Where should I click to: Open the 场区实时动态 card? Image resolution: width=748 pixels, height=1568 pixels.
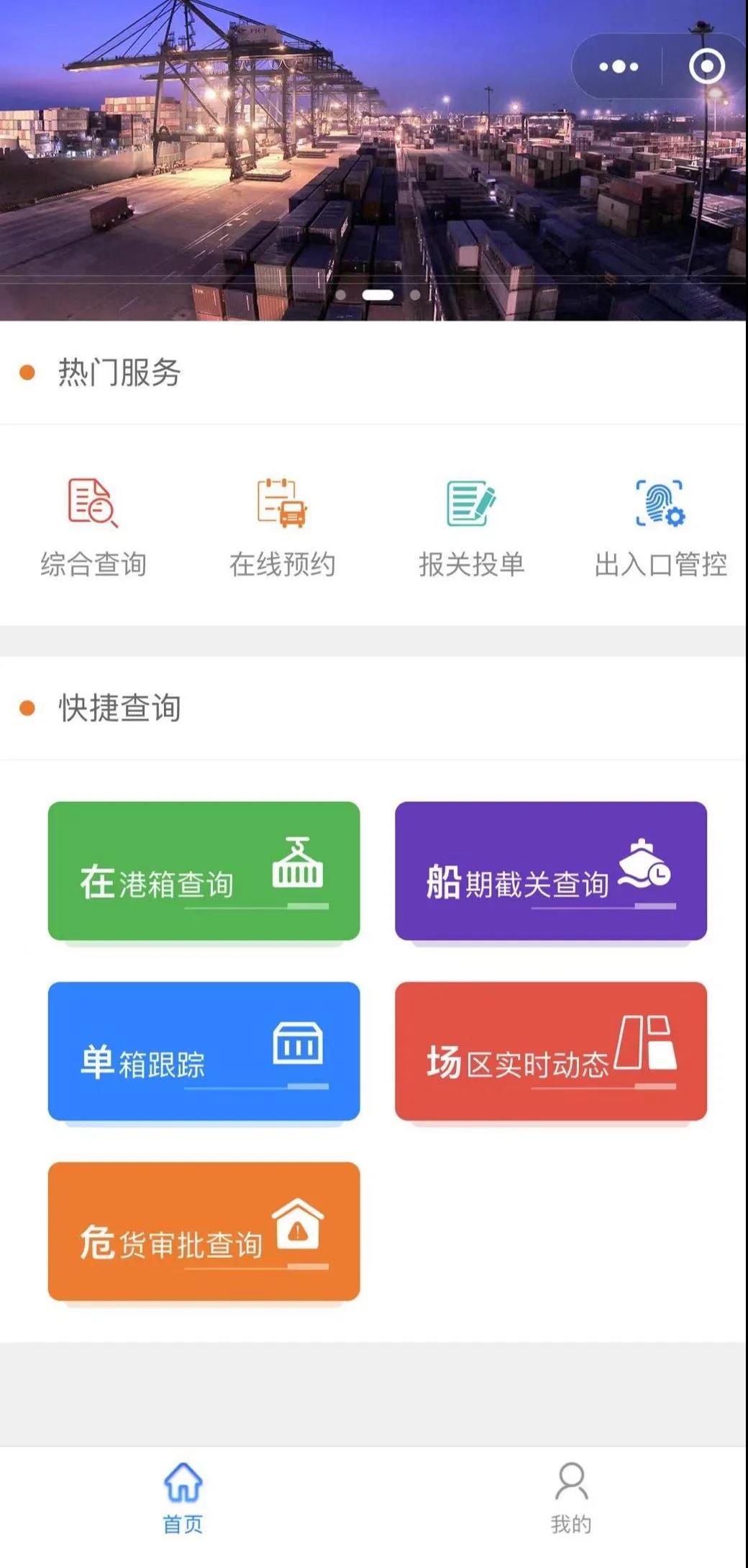[x=551, y=1051]
